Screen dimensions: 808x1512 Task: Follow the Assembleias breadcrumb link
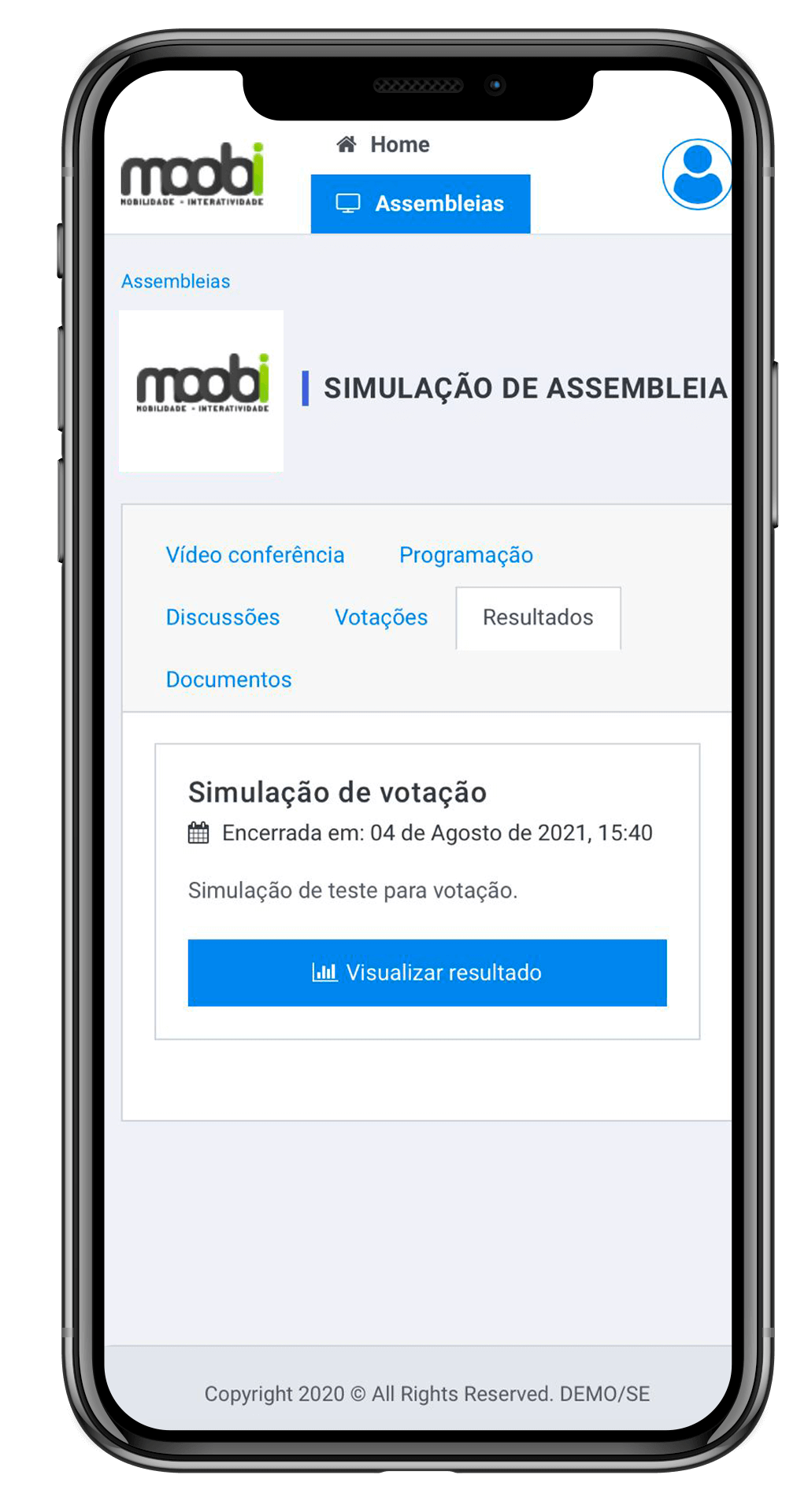(176, 281)
